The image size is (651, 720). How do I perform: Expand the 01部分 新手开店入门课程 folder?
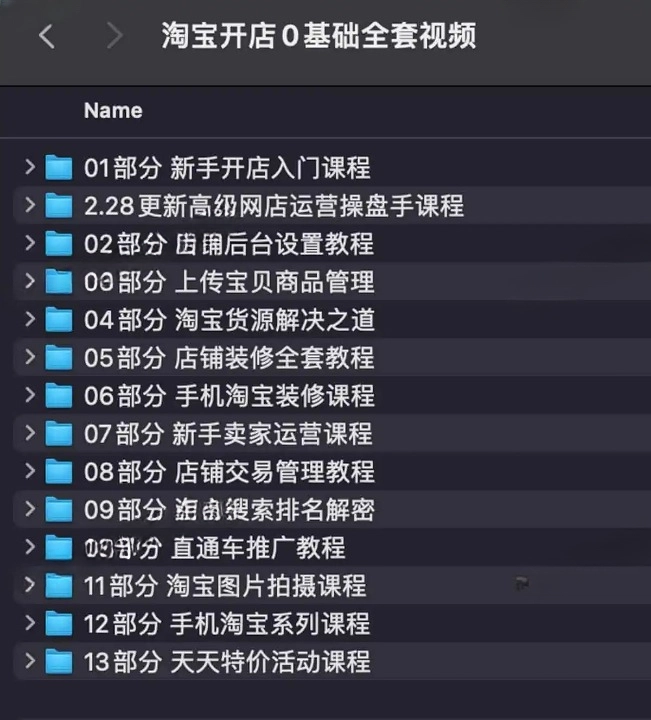pos(30,167)
